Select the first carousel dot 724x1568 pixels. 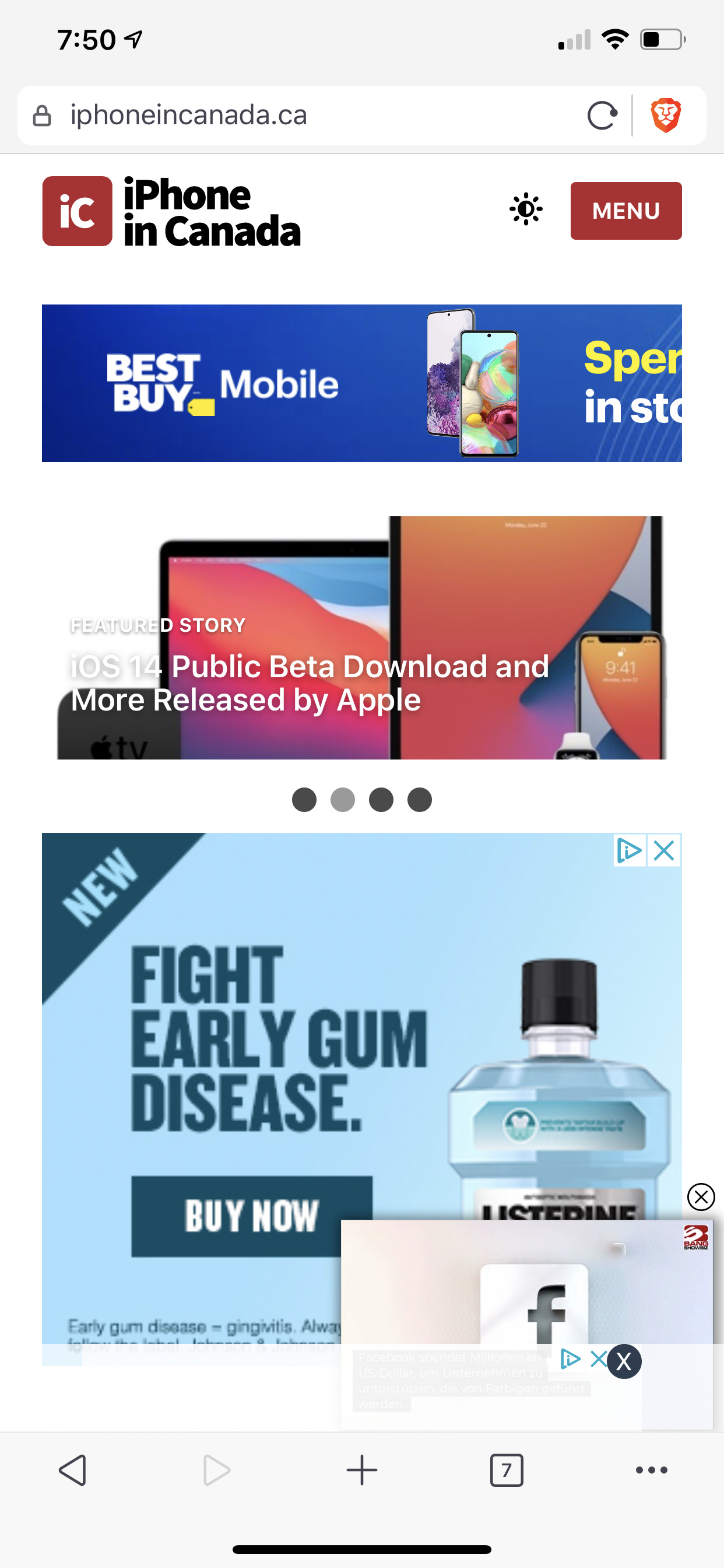(x=304, y=799)
